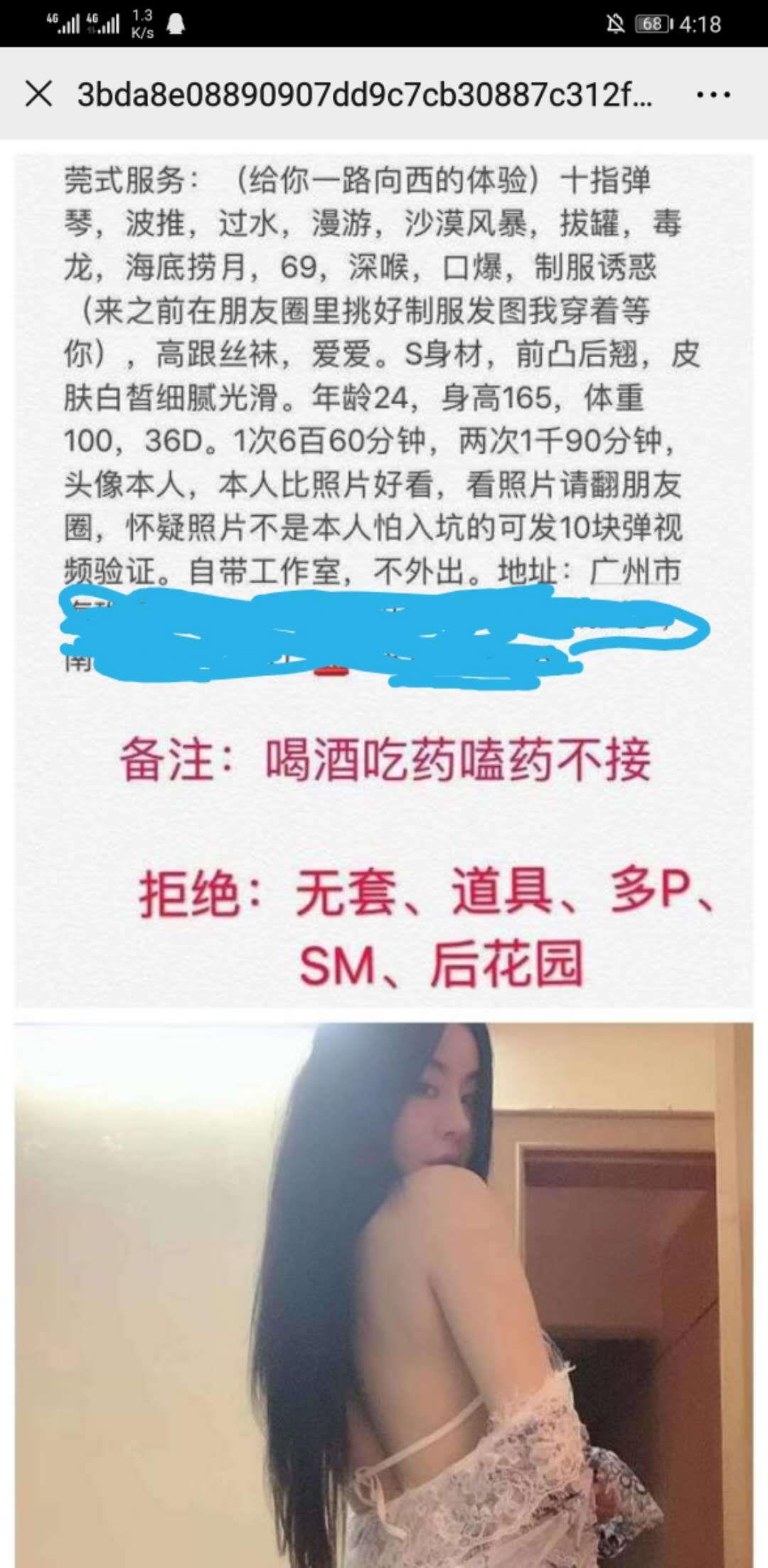Close the file viewer with the X

coord(38,93)
